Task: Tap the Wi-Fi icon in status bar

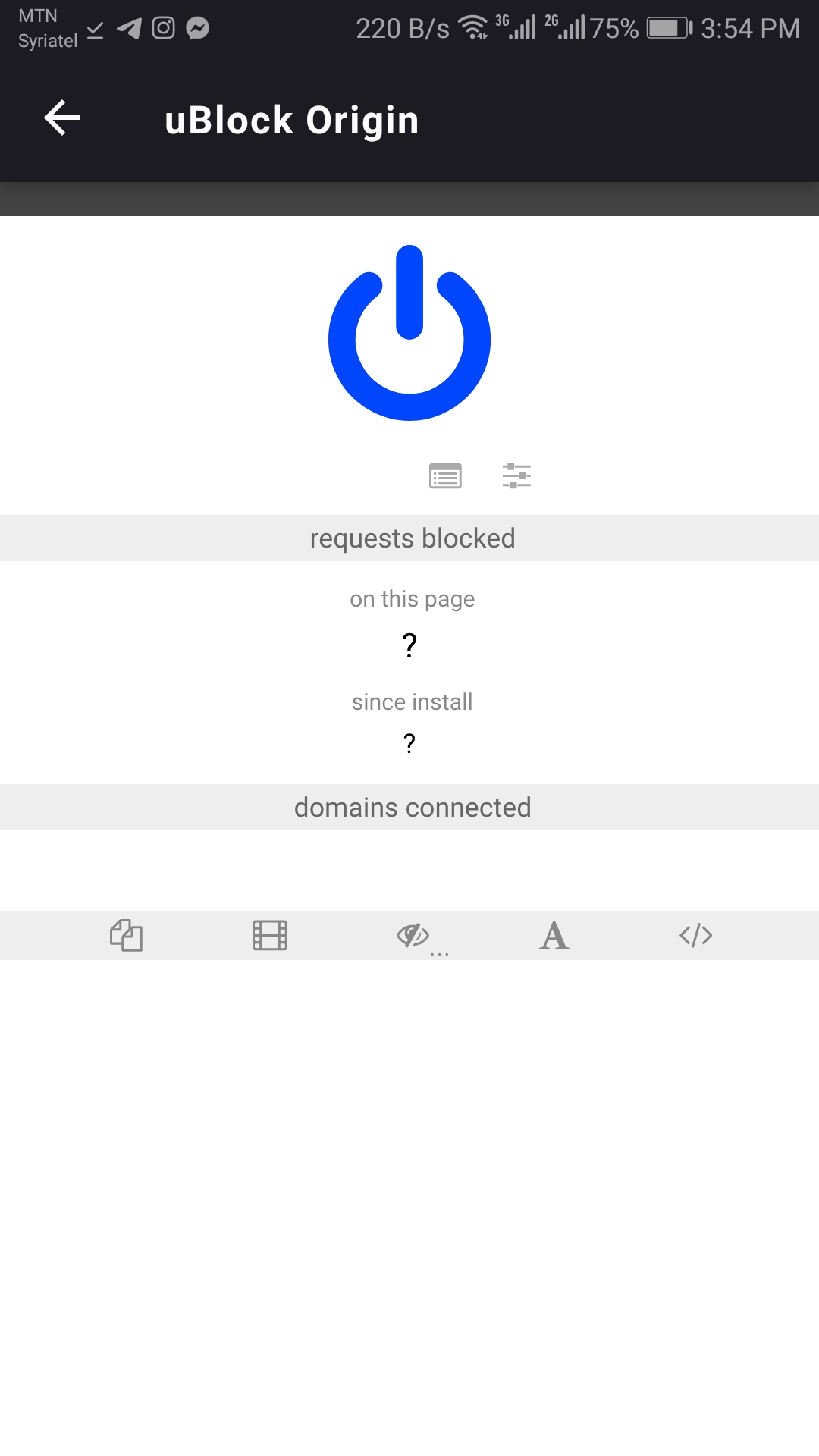Action: tap(472, 25)
